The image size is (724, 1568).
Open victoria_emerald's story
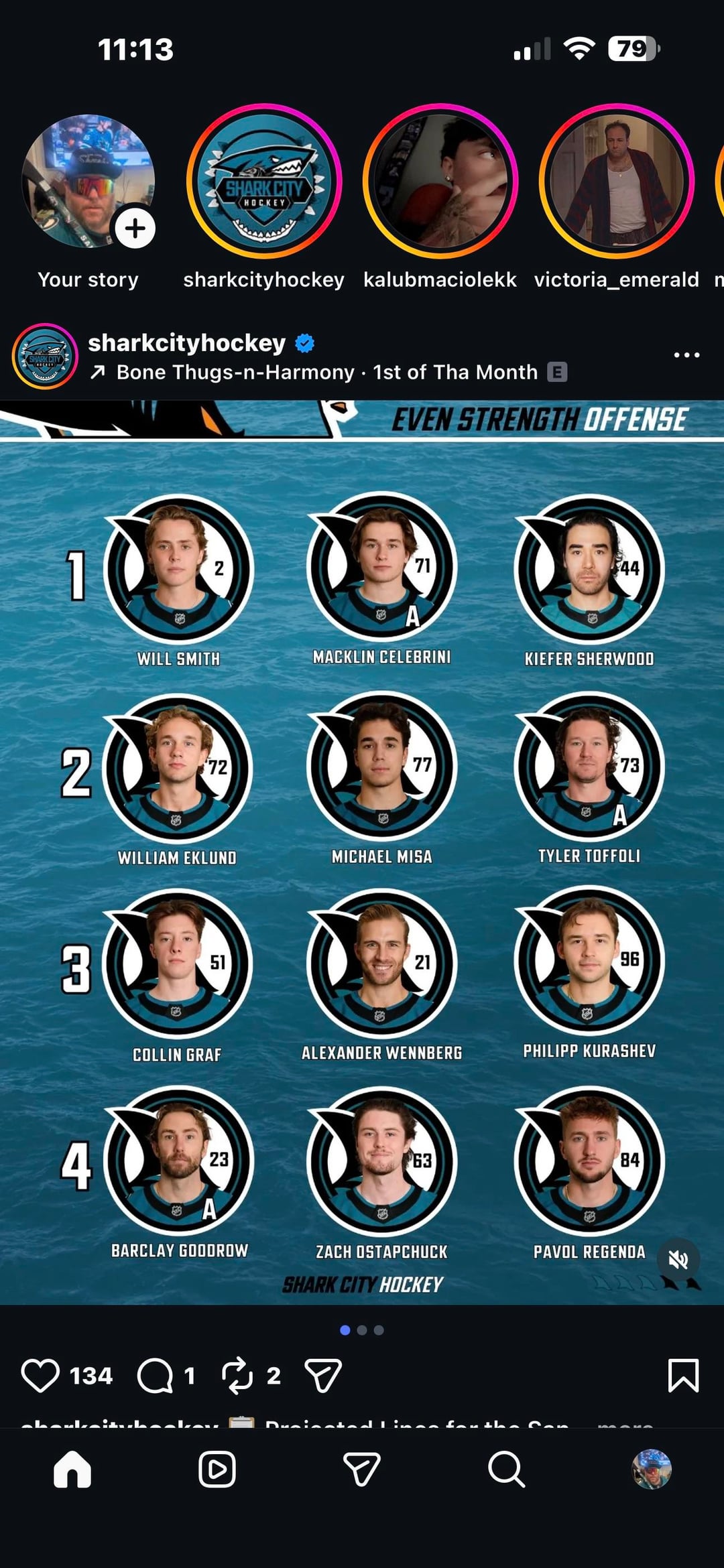[x=616, y=182]
